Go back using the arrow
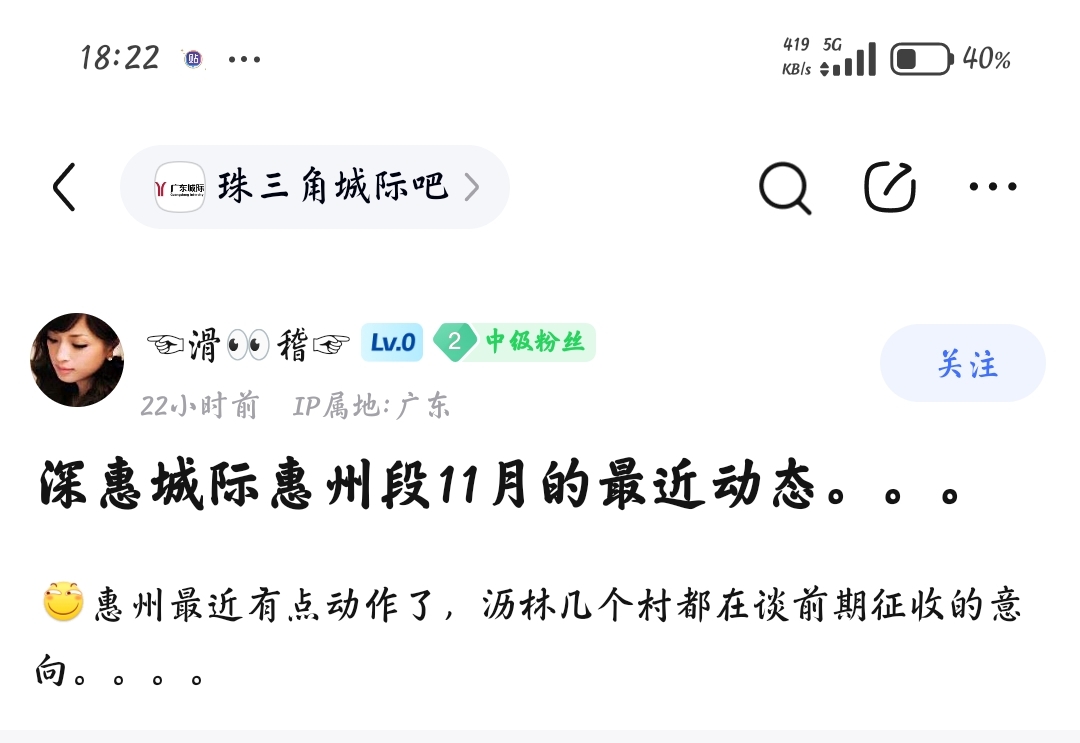The width and height of the screenshot is (1080, 743). coord(64,187)
